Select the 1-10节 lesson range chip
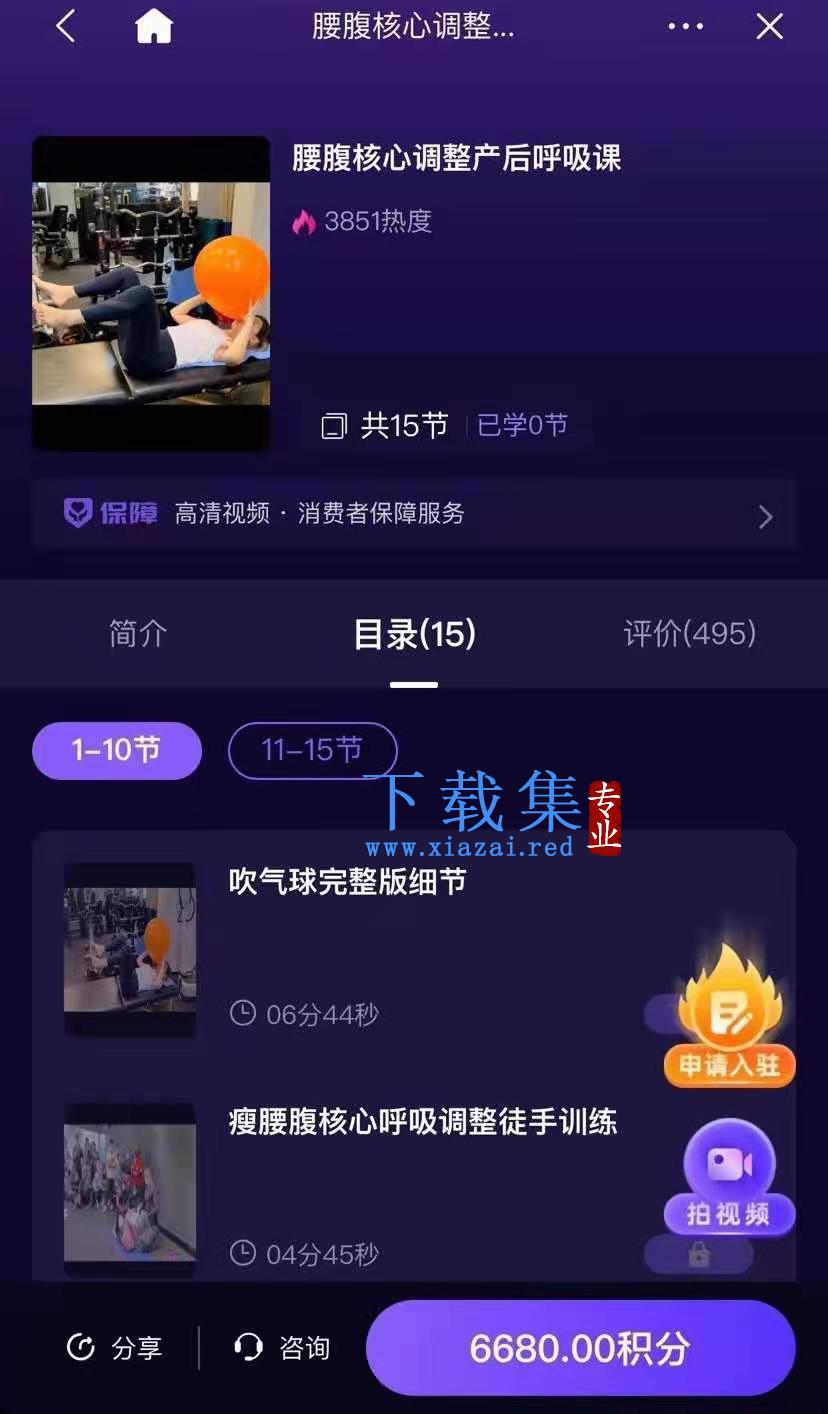 117,750
